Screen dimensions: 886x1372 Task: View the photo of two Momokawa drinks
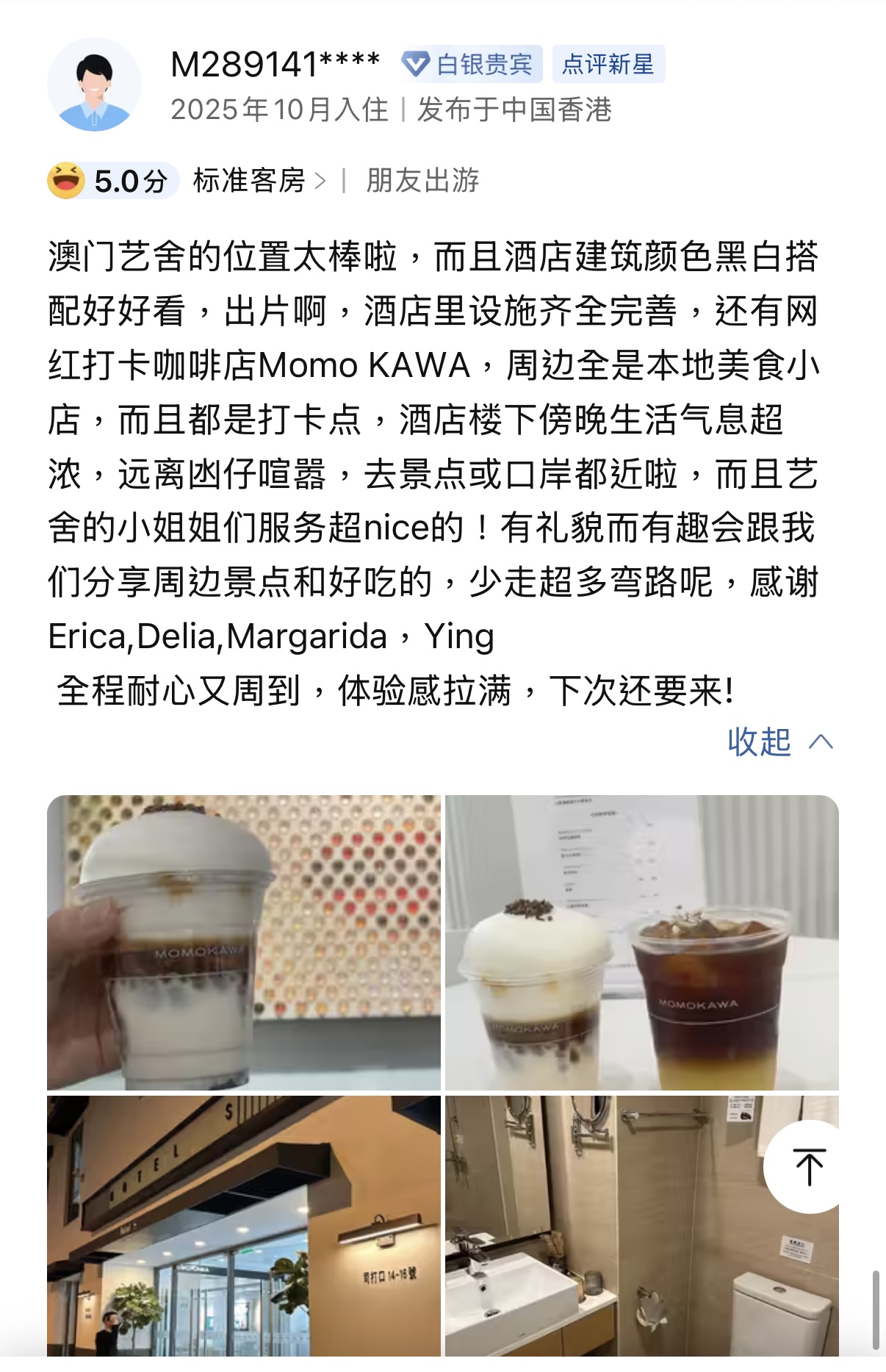tap(641, 942)
